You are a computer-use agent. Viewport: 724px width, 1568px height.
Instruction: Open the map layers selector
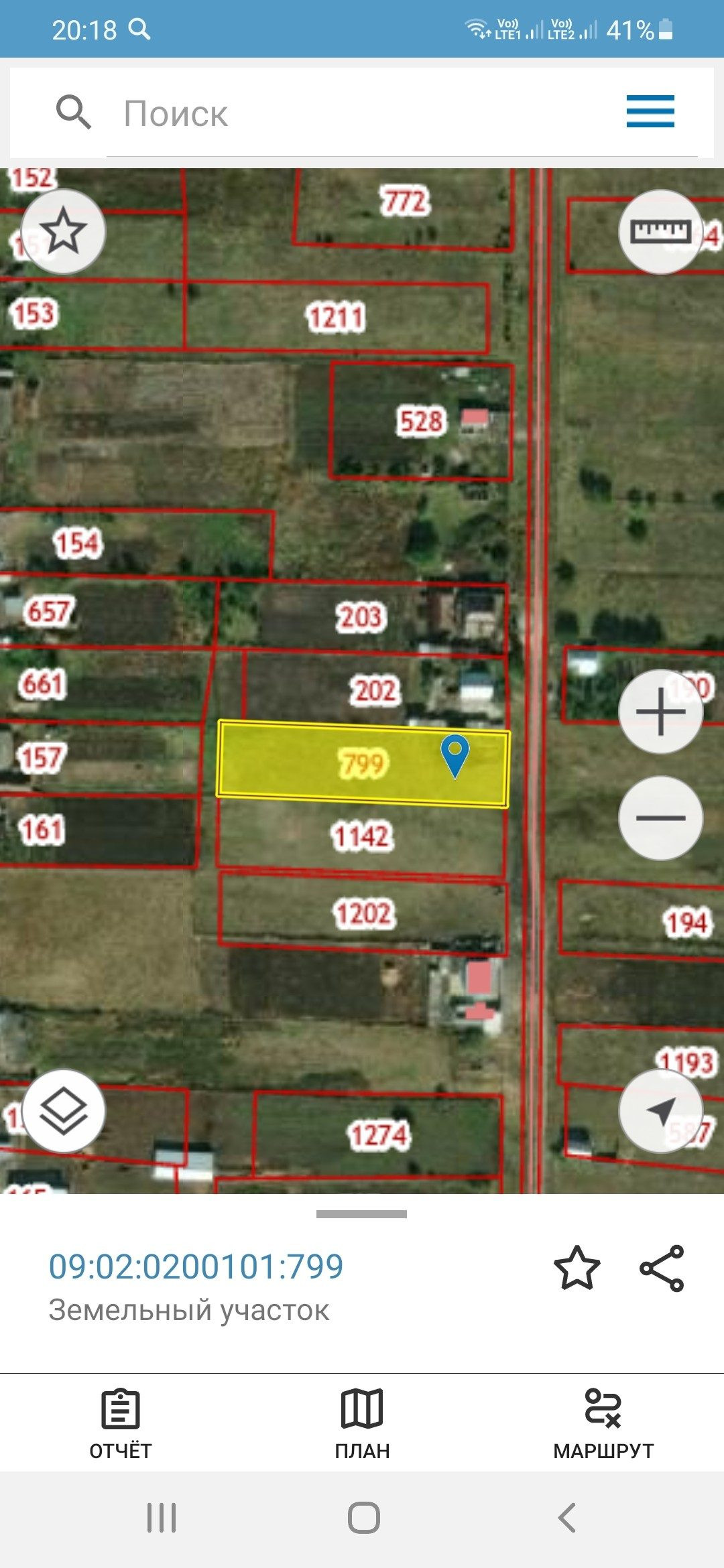pyautogui.click(x=63, y=1111)
